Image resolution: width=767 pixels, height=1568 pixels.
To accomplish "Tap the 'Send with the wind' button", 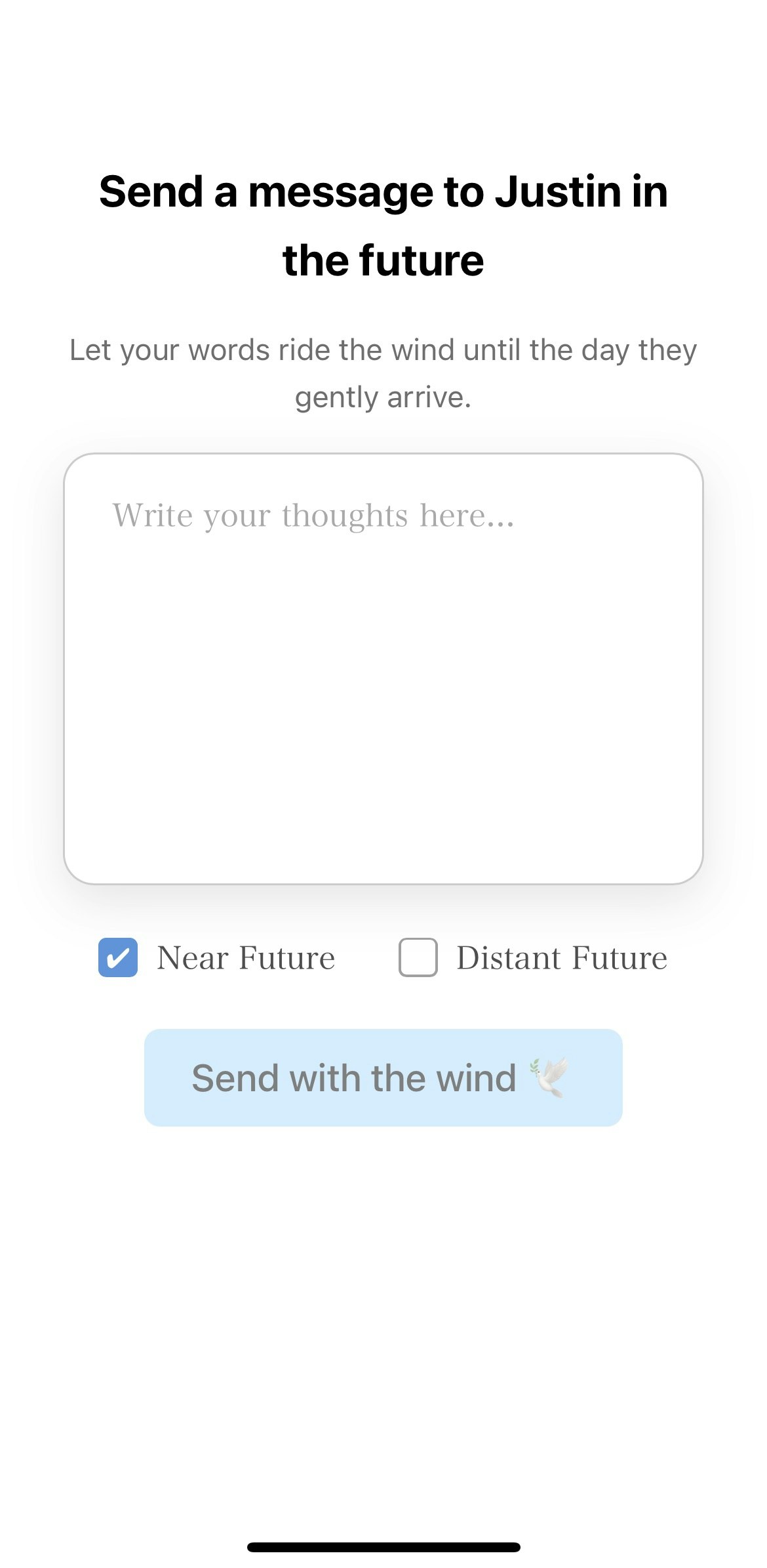I will tap(383, 1077).
